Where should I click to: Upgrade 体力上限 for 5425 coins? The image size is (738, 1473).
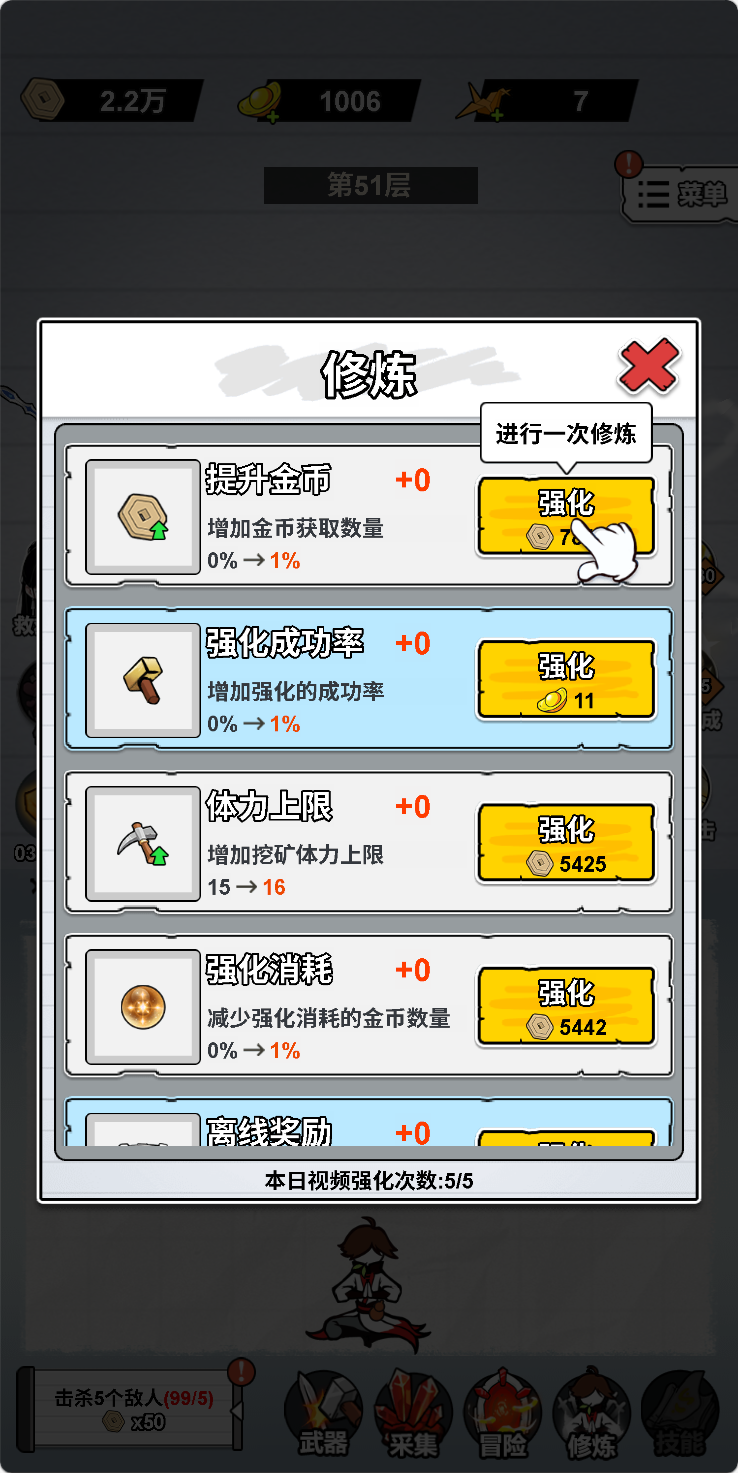click(566, 843)
